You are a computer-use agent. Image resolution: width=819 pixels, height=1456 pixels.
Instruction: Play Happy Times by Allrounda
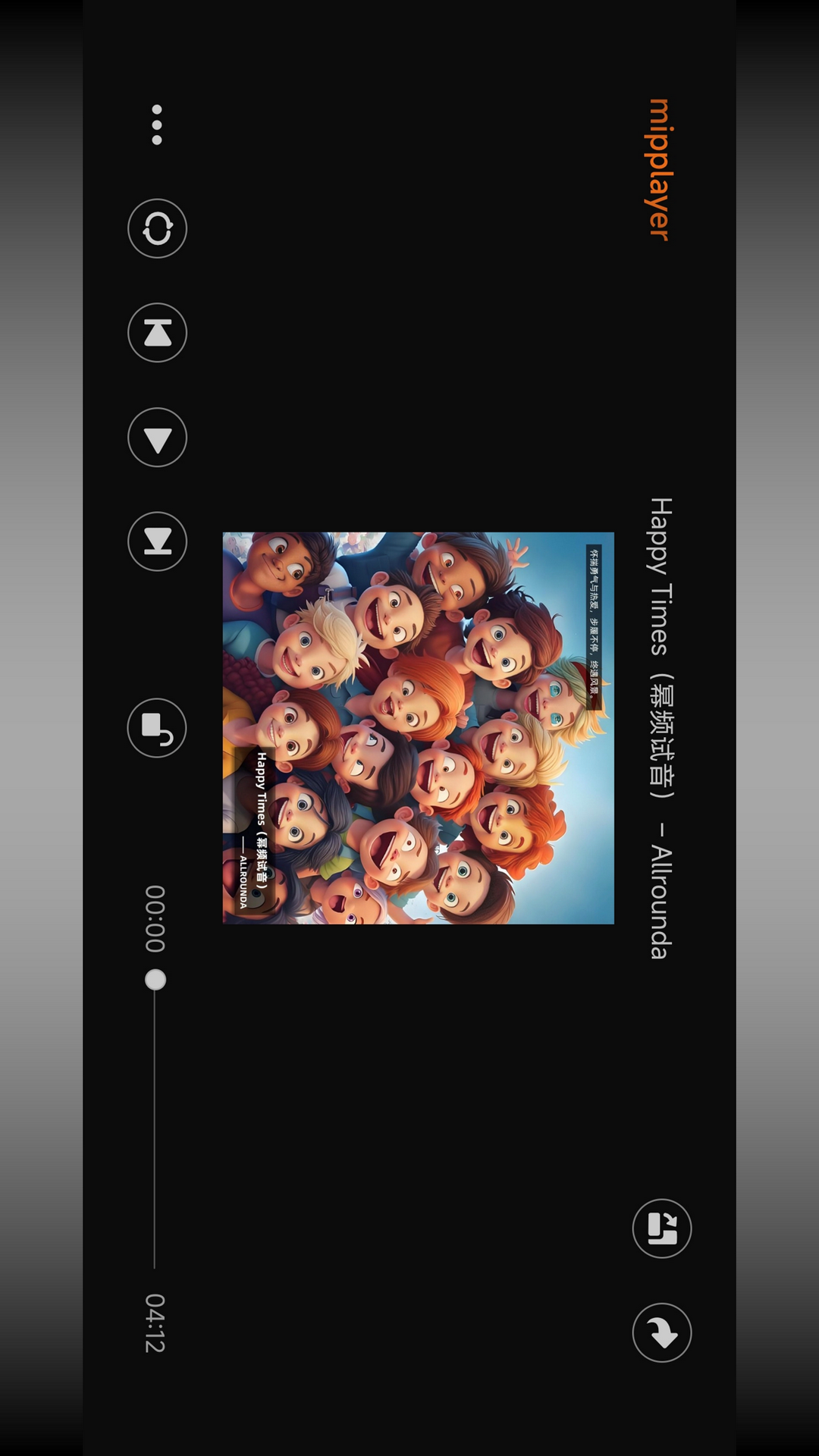[157, 438]
